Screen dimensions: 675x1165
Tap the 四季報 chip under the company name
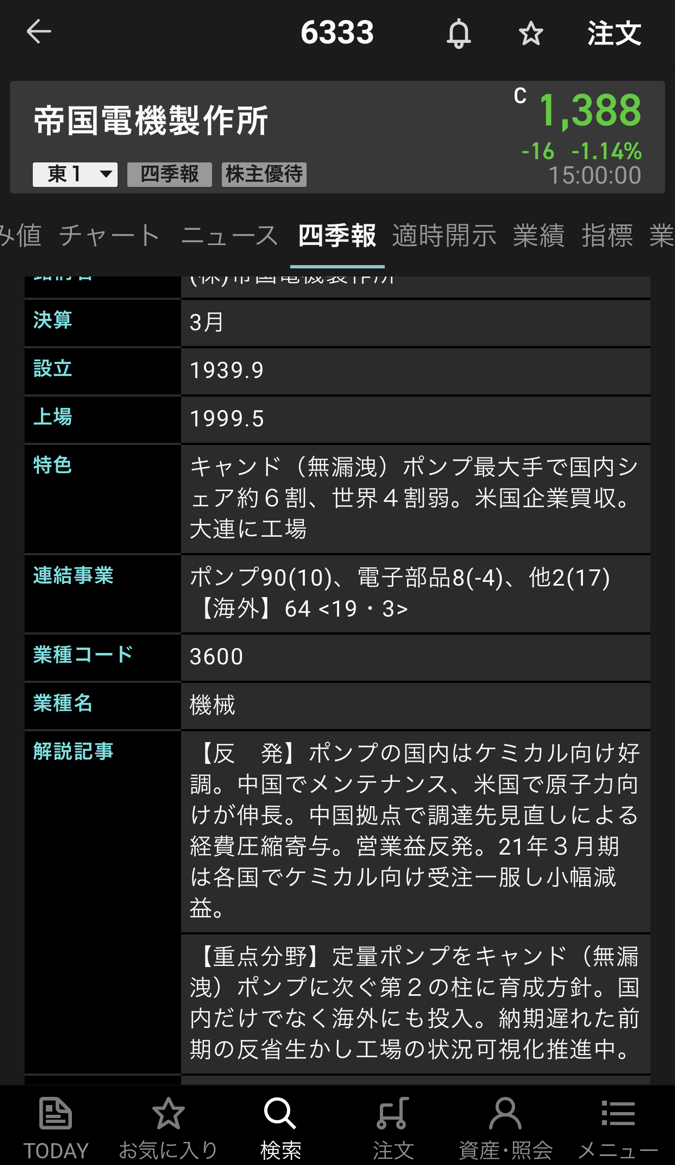[x=169, y=174]
